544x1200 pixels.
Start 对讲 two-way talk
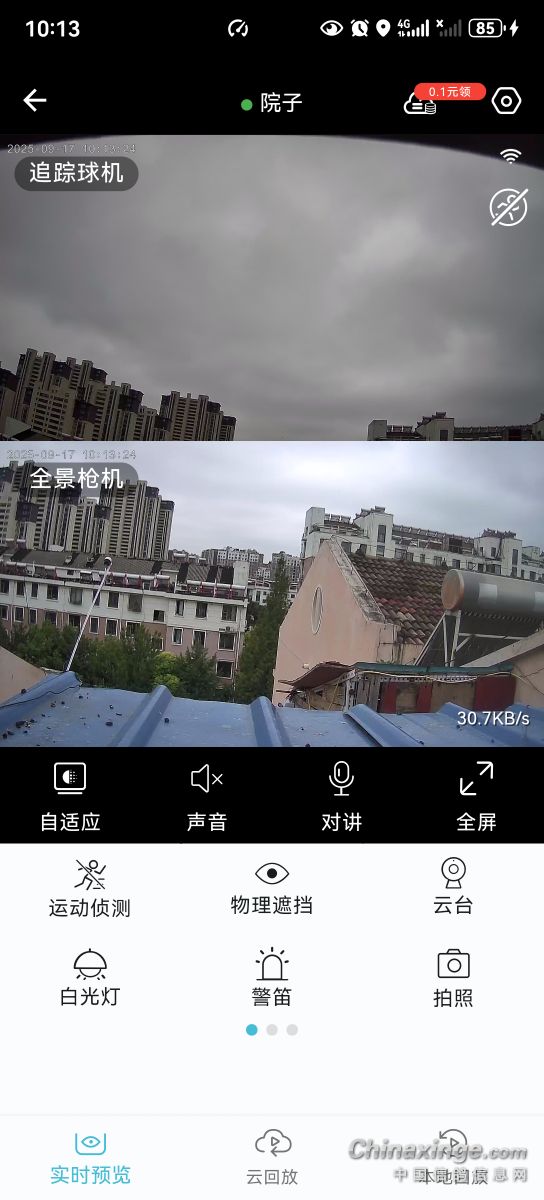tap(341, 797)
